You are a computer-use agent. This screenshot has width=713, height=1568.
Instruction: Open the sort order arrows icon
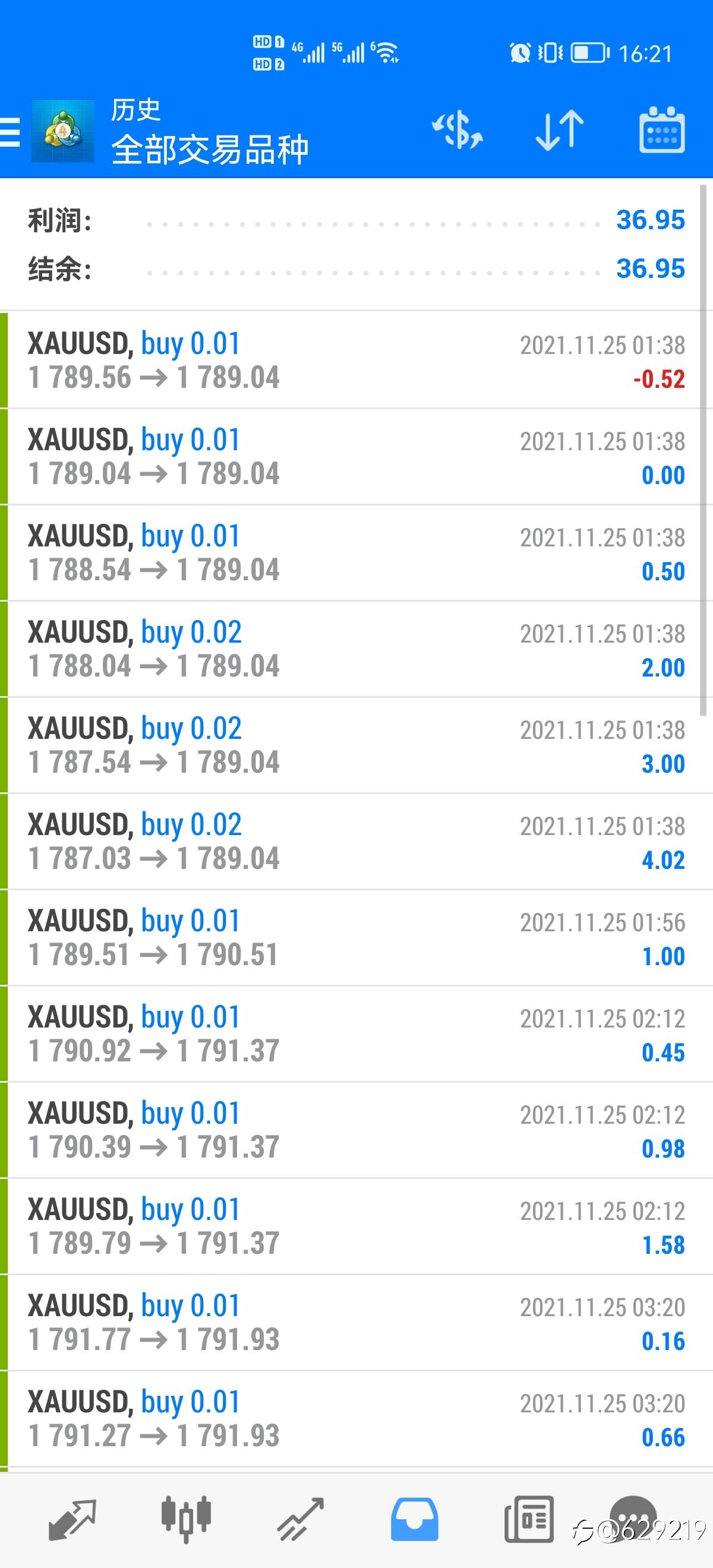(x=560, y=129)
